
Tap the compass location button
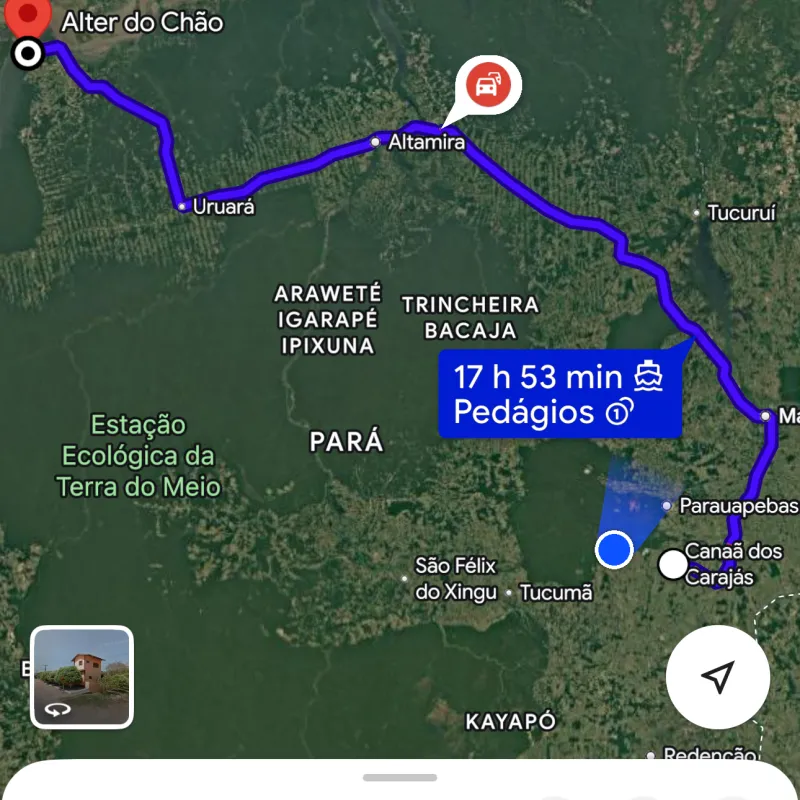click(x=717, y=677)
